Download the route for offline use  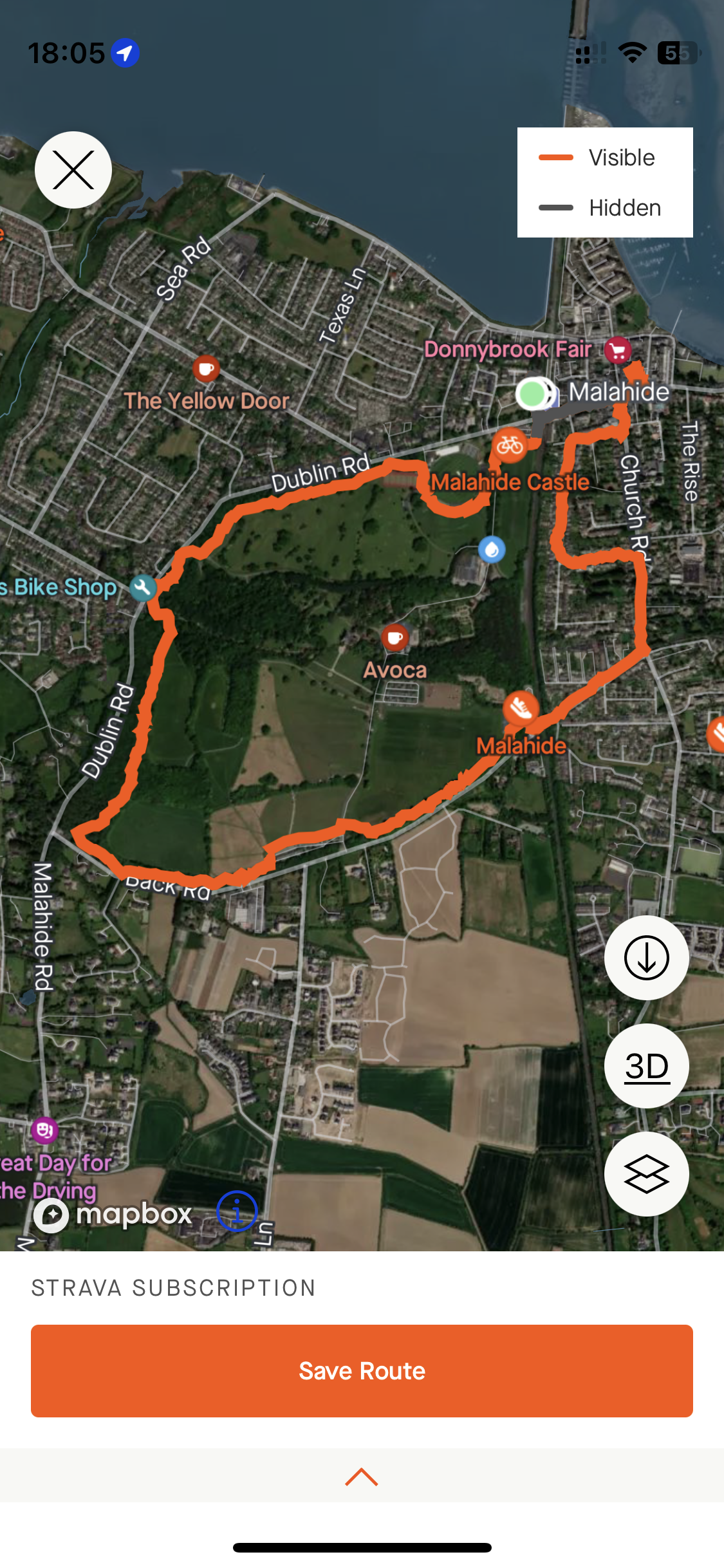[x=646, y=958]
